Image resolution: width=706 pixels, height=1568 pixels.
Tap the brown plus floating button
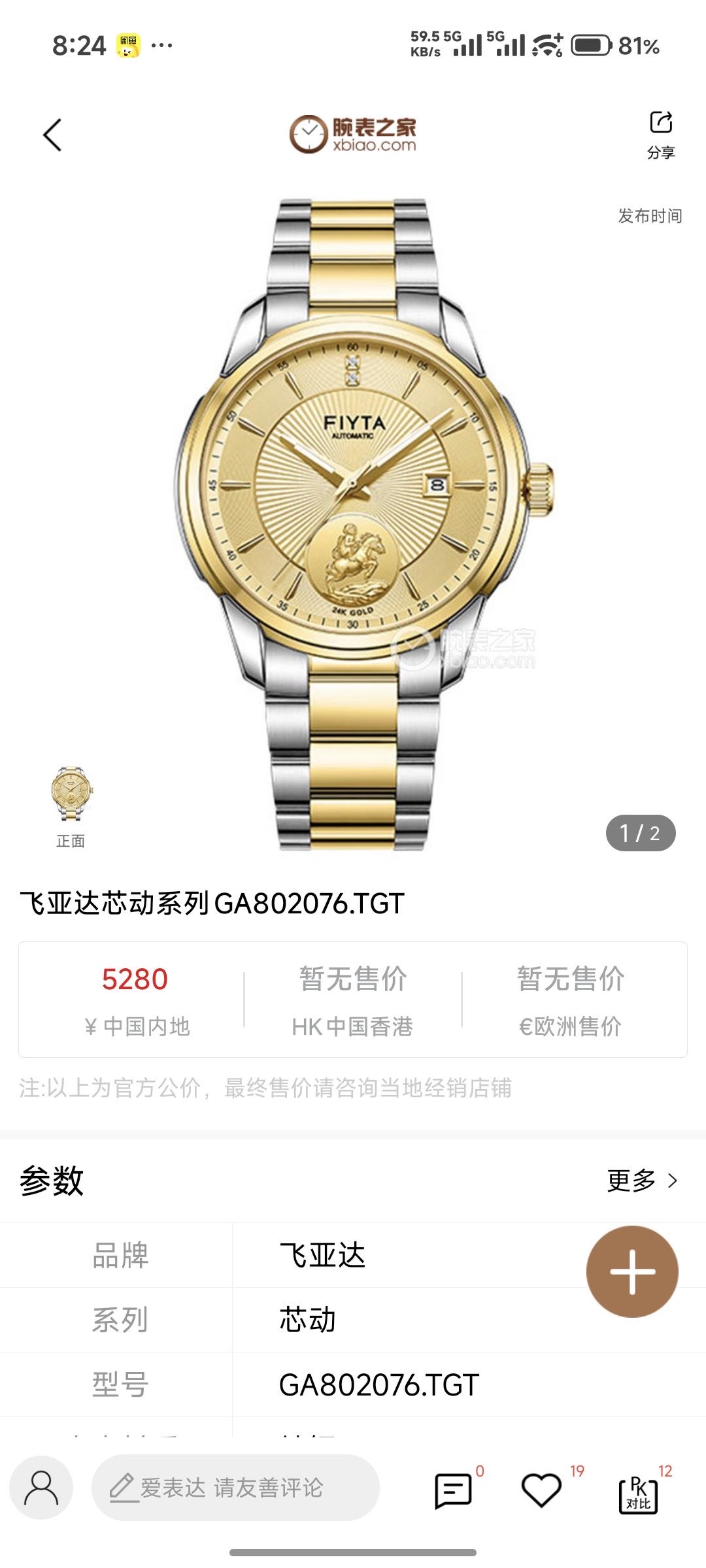click(632, 1271)
